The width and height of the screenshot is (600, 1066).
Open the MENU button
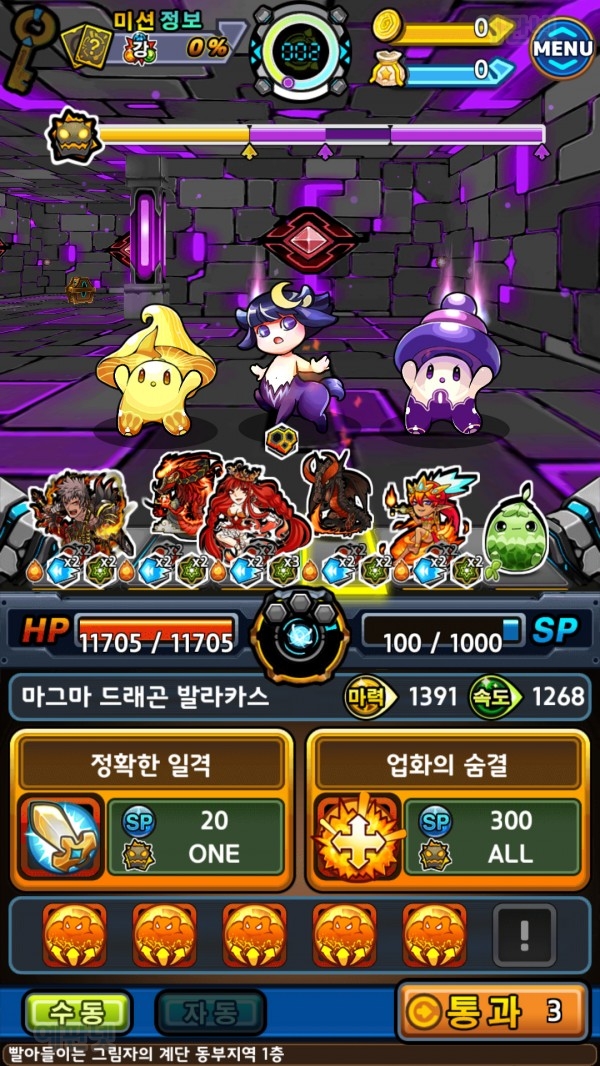(561, 46)
